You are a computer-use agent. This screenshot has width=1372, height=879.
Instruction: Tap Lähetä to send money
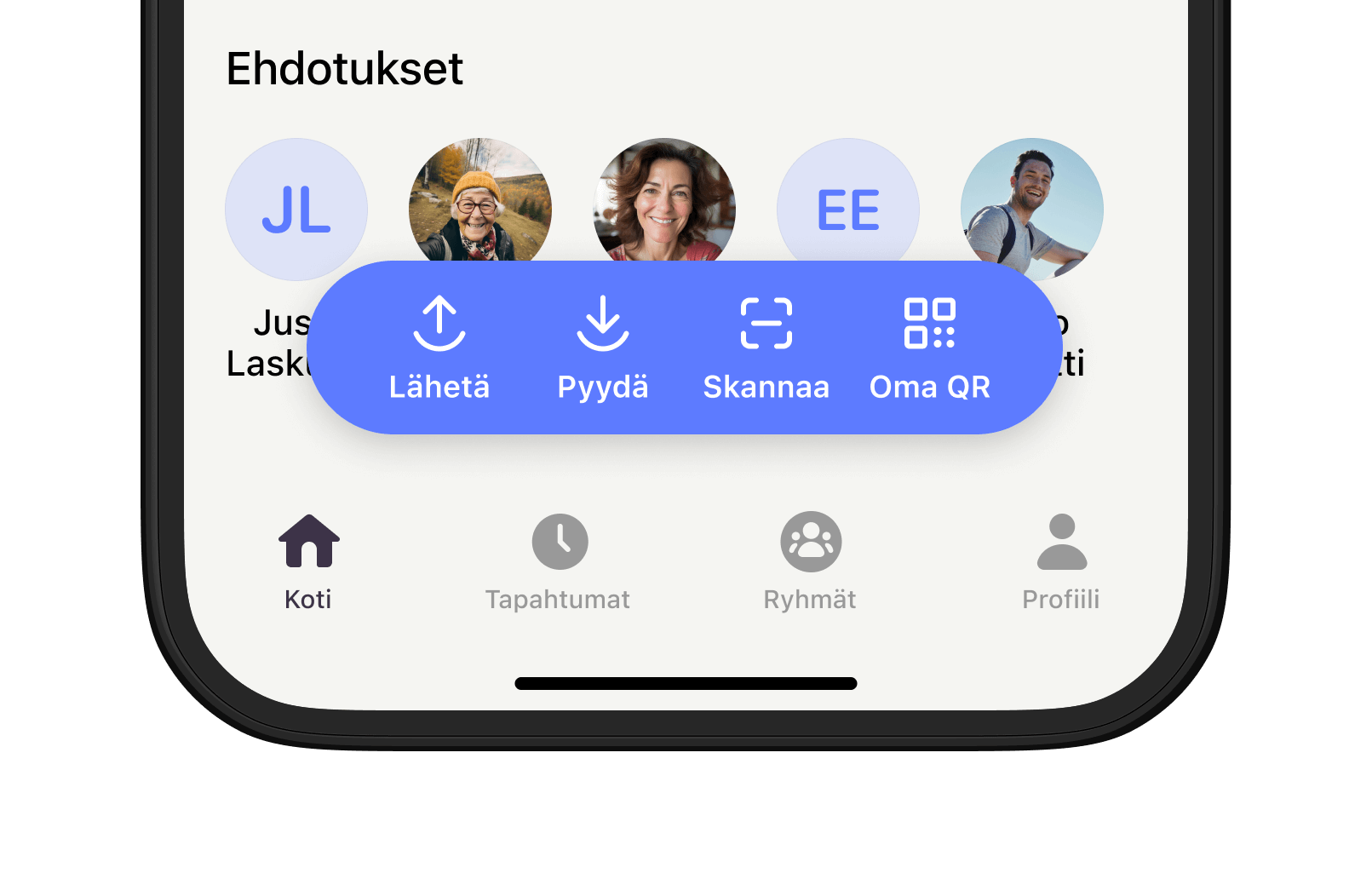[439, 348]
